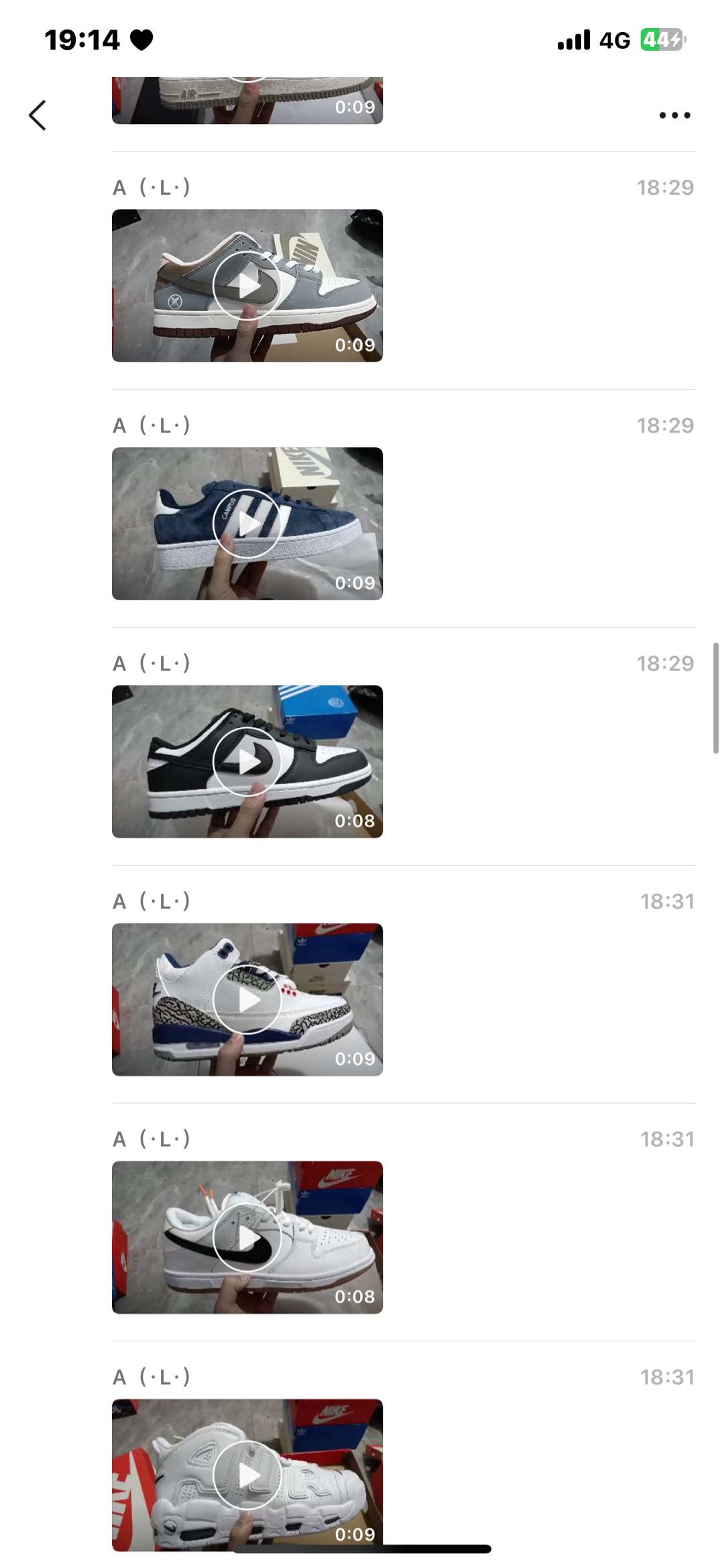724x1568 pixels.
Task: Play the navy Campus sneaker video
Action: click(247, 524)
